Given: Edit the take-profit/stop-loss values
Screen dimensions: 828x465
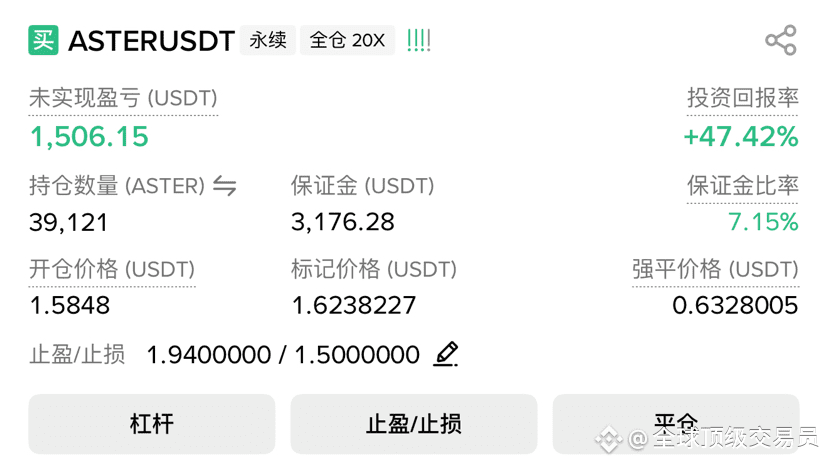Looking at the screenshot, I should (x=446, y=354).
